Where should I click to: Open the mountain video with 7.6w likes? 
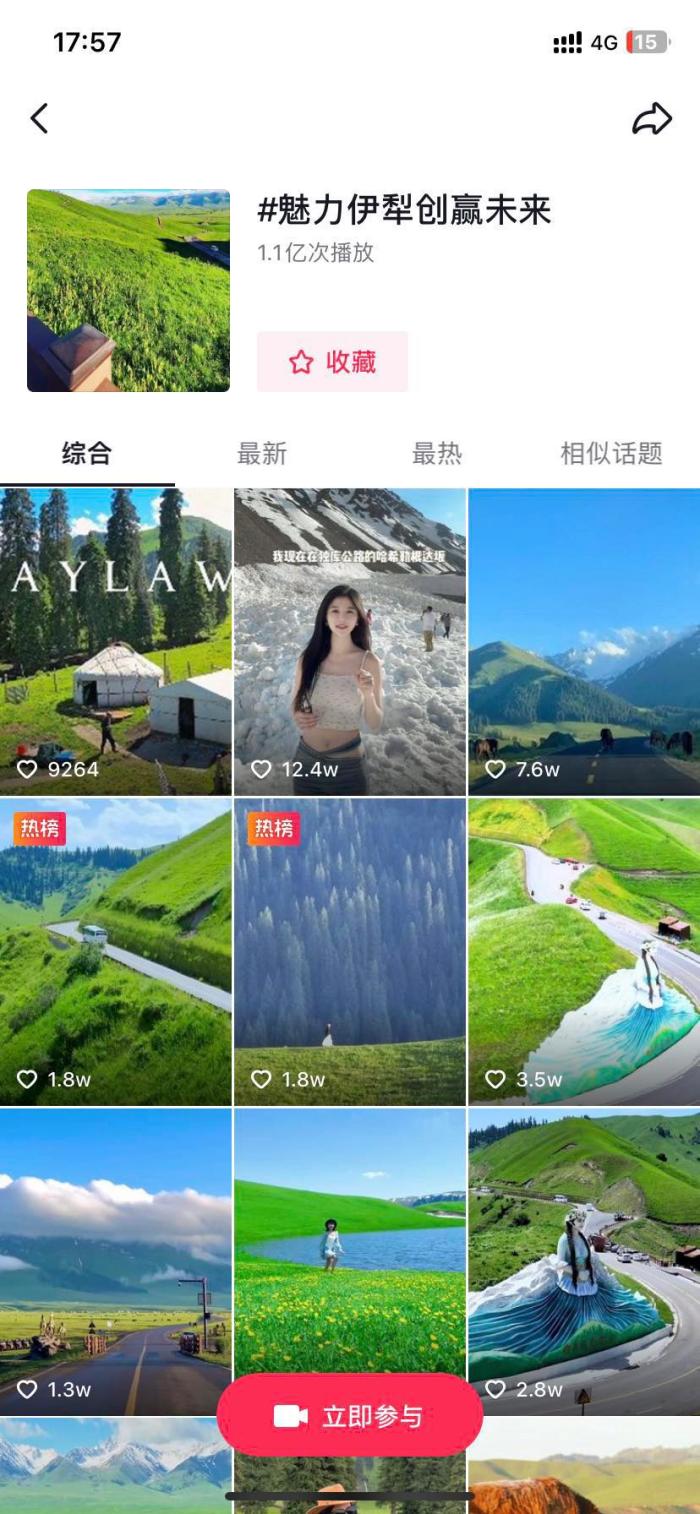point(584,640)
